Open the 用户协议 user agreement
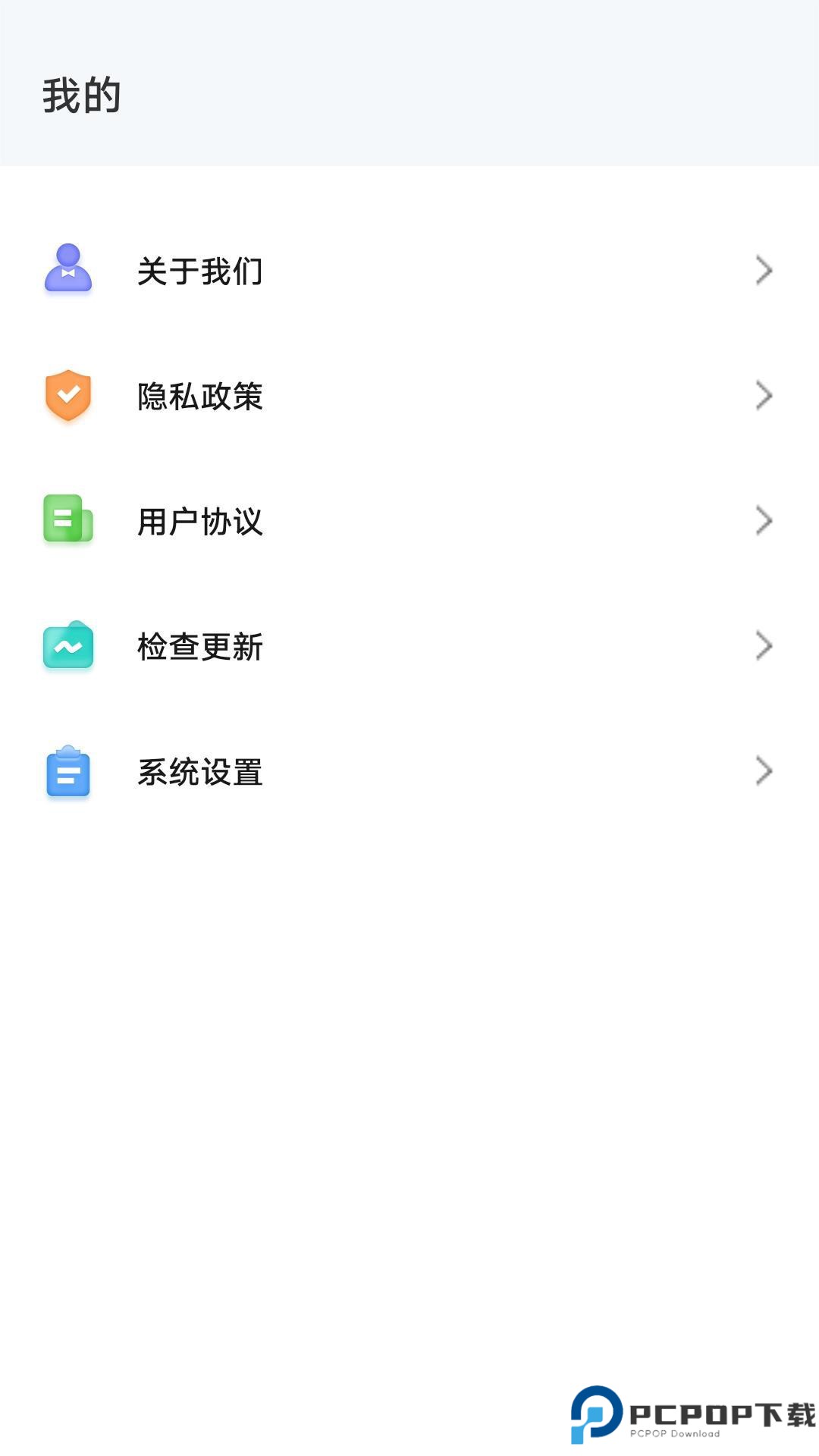This screenshot has width=819, height=1456. (199, 521)
